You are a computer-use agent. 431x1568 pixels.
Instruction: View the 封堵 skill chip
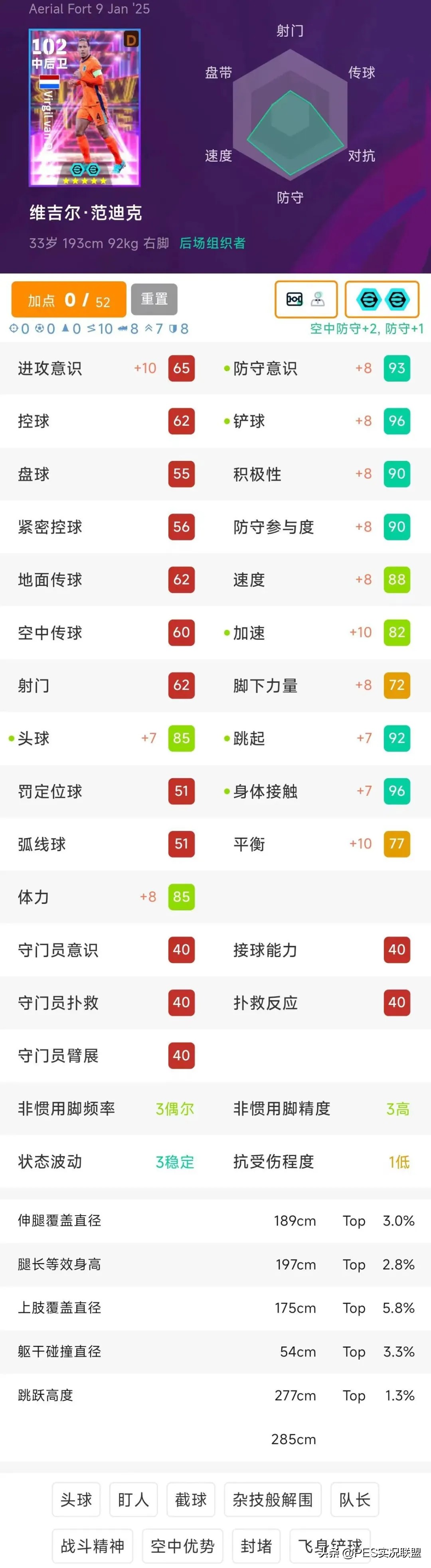click(256, 1546)
